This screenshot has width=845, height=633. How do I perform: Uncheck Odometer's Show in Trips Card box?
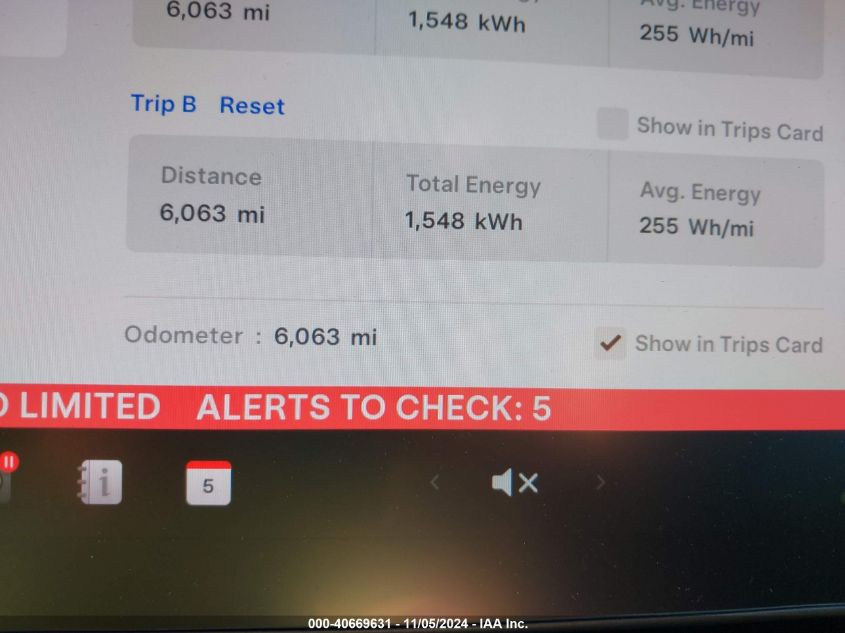609,343
